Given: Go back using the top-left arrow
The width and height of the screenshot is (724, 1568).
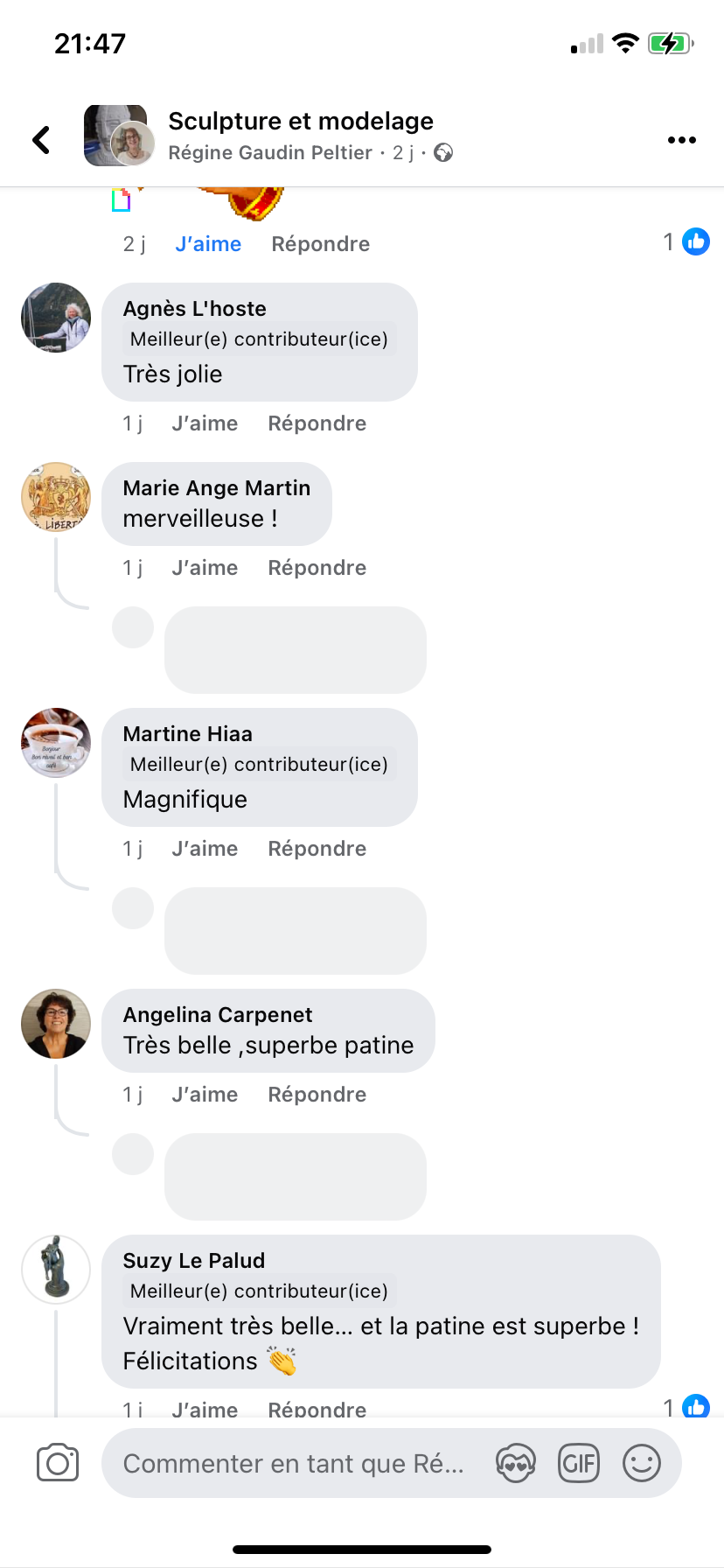Looking at the screenshot, I should (41, 140).
